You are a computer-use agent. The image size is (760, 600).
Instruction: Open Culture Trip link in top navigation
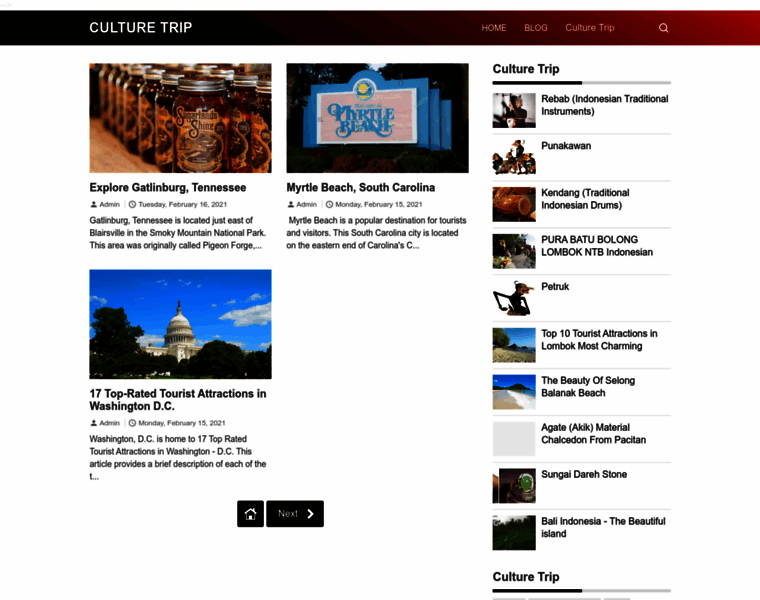(x=589, y=28)
